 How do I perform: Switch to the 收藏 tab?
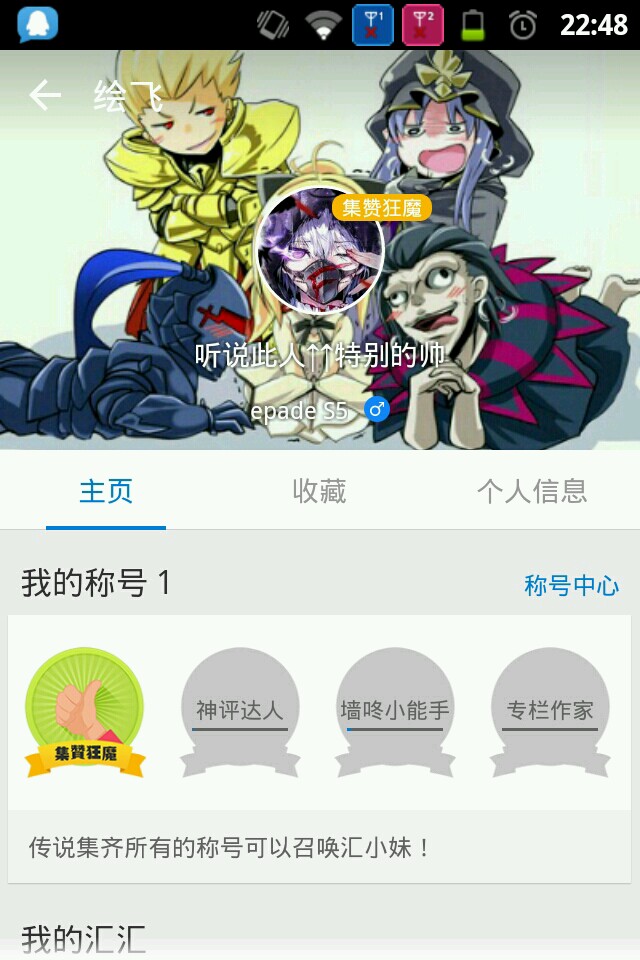319,491
